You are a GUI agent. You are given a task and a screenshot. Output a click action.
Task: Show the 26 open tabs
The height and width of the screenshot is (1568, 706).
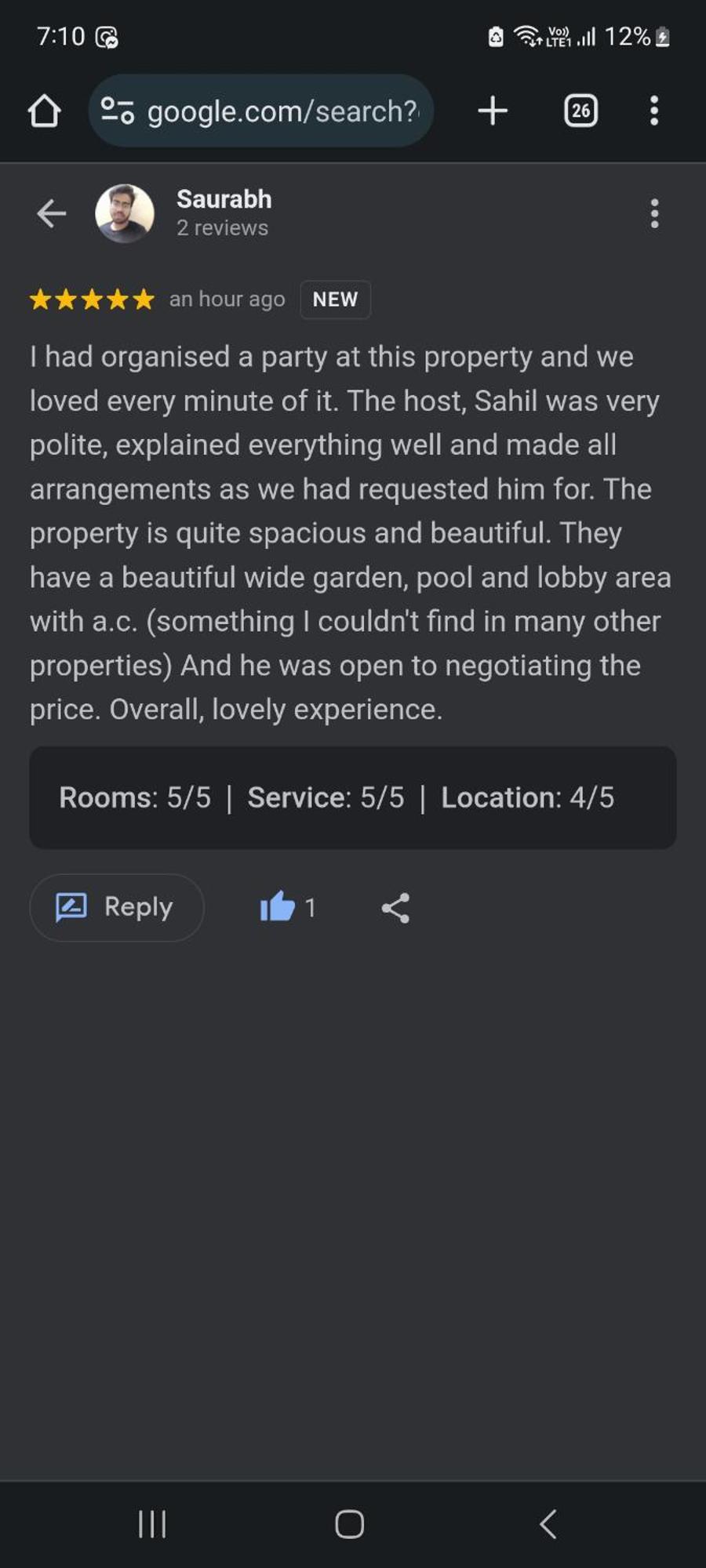click(x=580, y=111)
